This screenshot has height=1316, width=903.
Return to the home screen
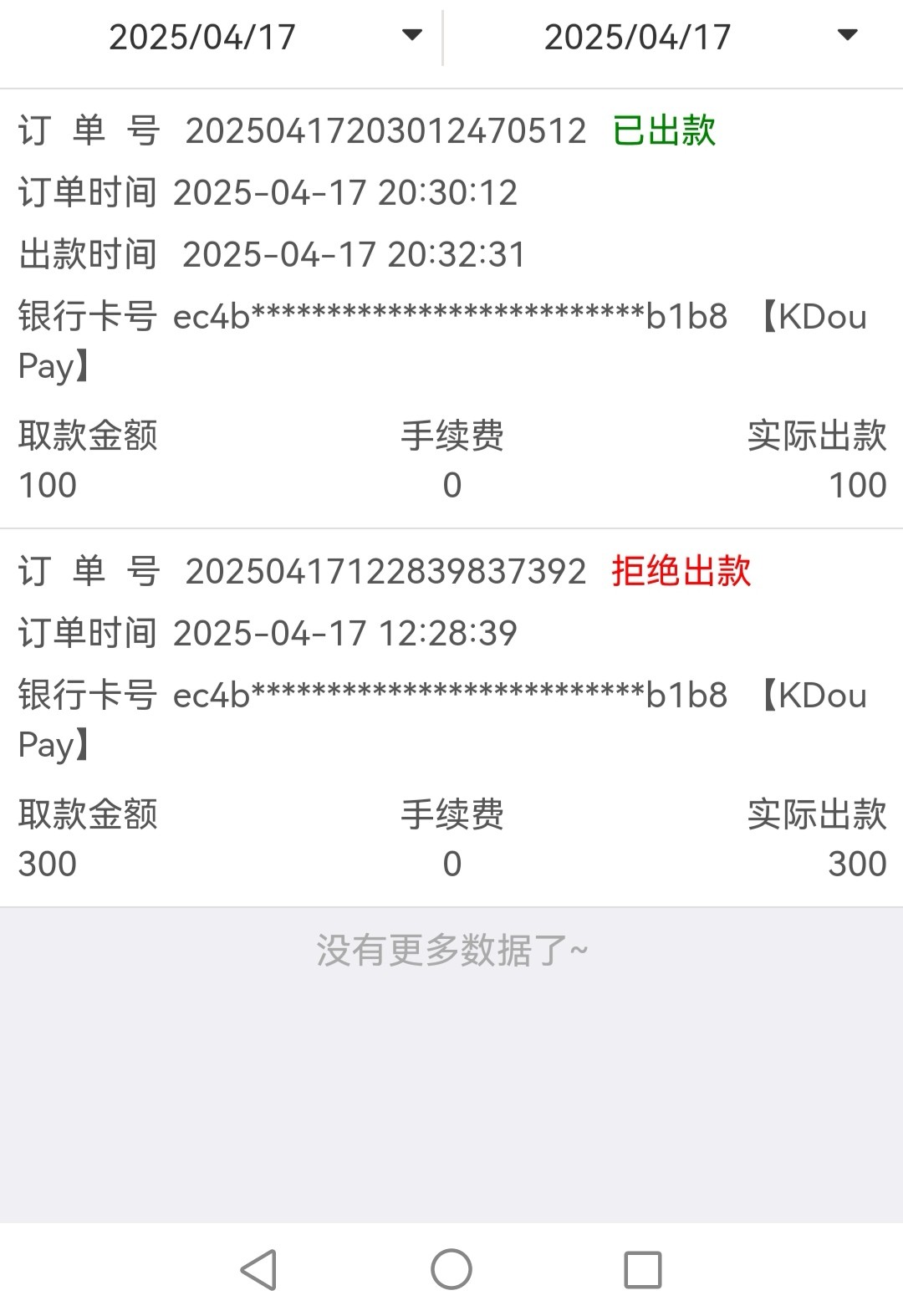point(451,1270)
